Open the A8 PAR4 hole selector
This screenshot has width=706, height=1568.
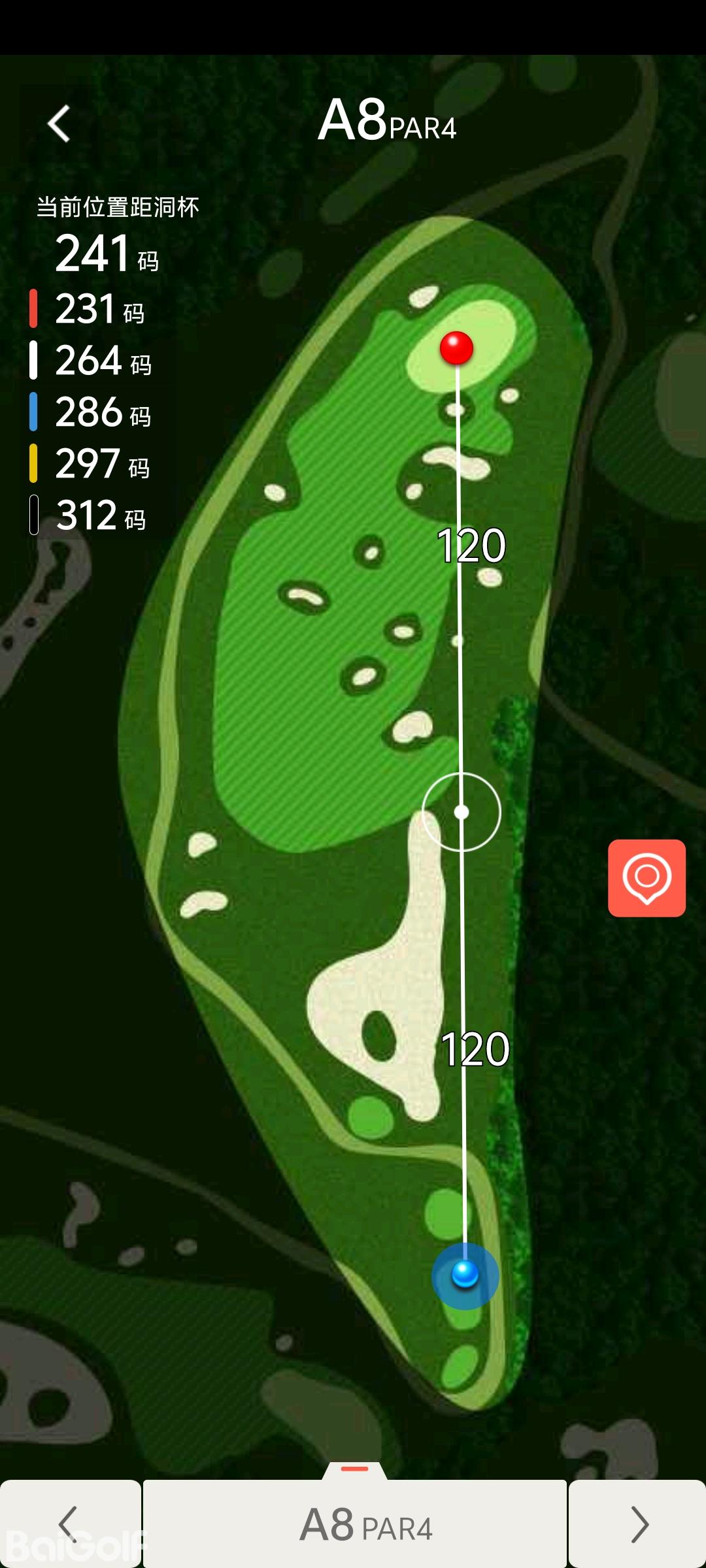click(x=355, y=1524)
